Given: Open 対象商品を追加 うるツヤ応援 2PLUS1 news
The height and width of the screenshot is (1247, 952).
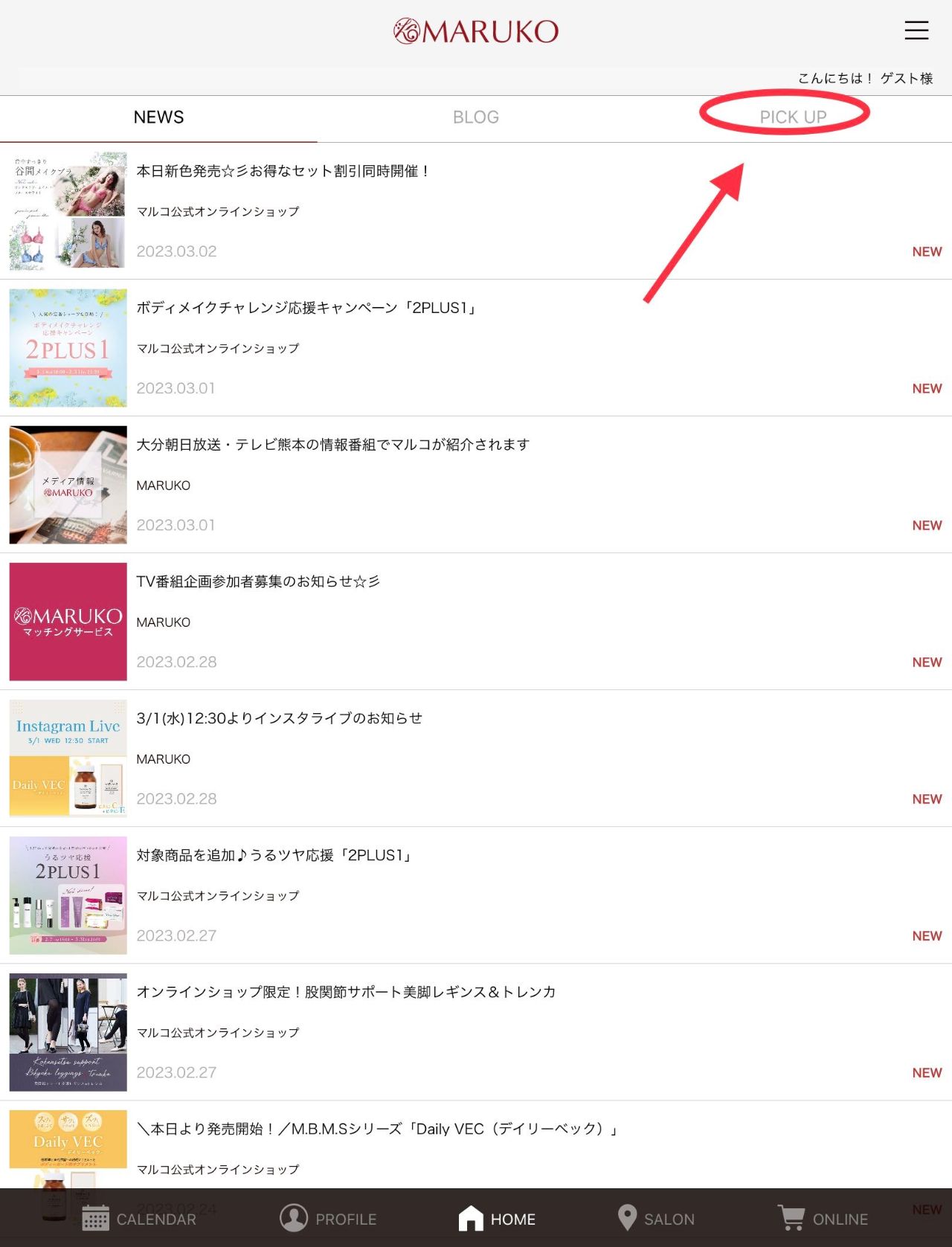Looking at the screenshot, I should pos(275,856).
